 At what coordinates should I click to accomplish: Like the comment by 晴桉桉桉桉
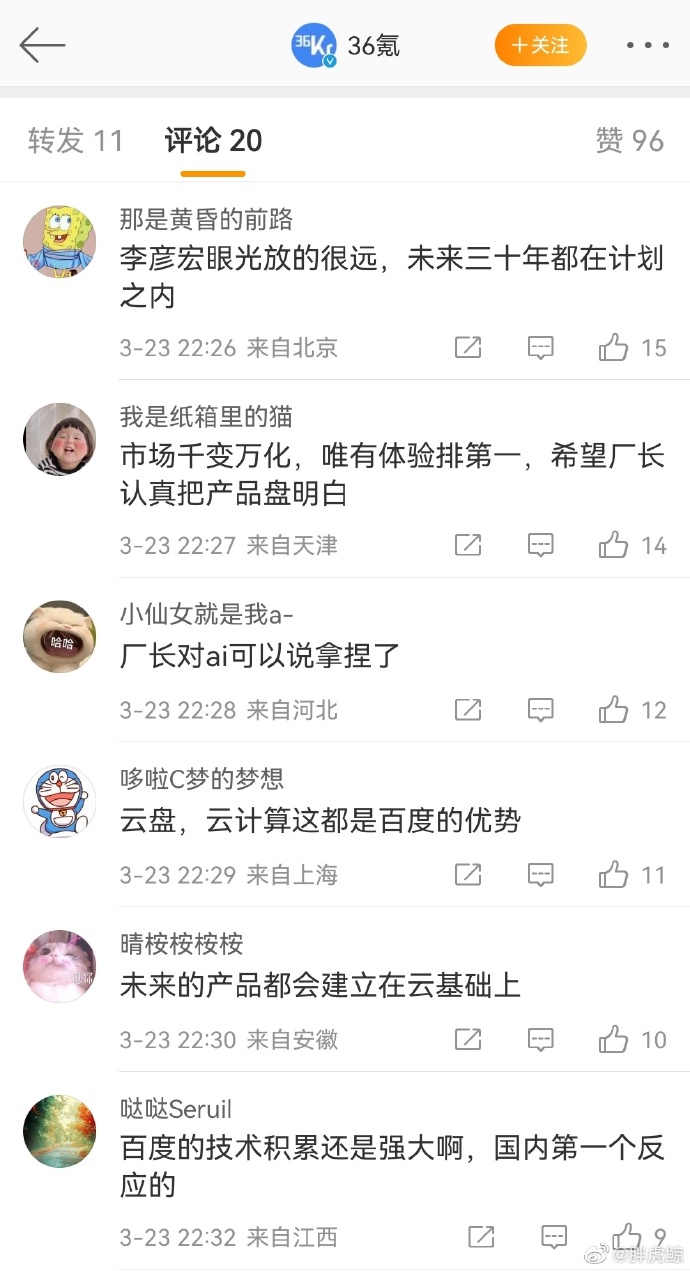(614, 1040)
